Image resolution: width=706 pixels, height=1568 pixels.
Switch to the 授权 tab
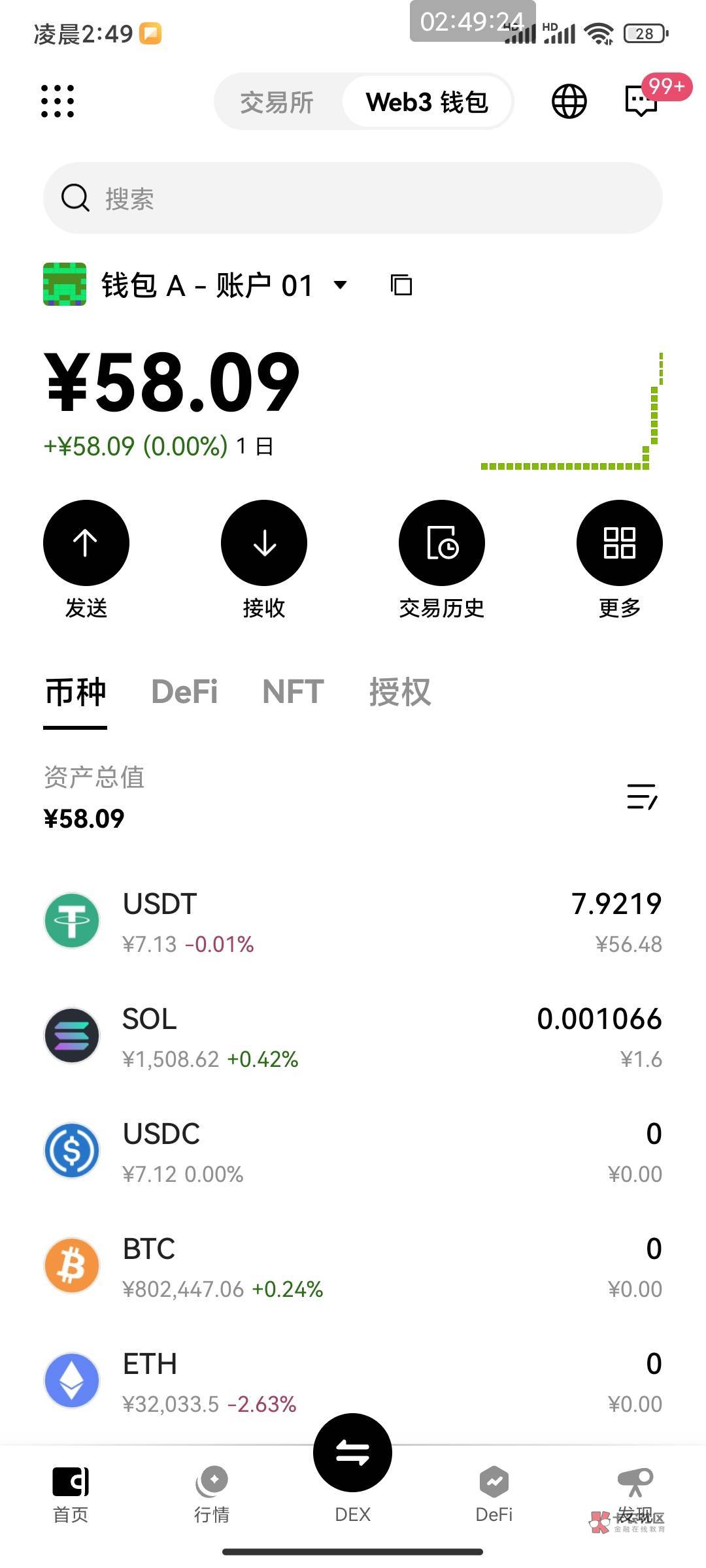coord(399,692)
